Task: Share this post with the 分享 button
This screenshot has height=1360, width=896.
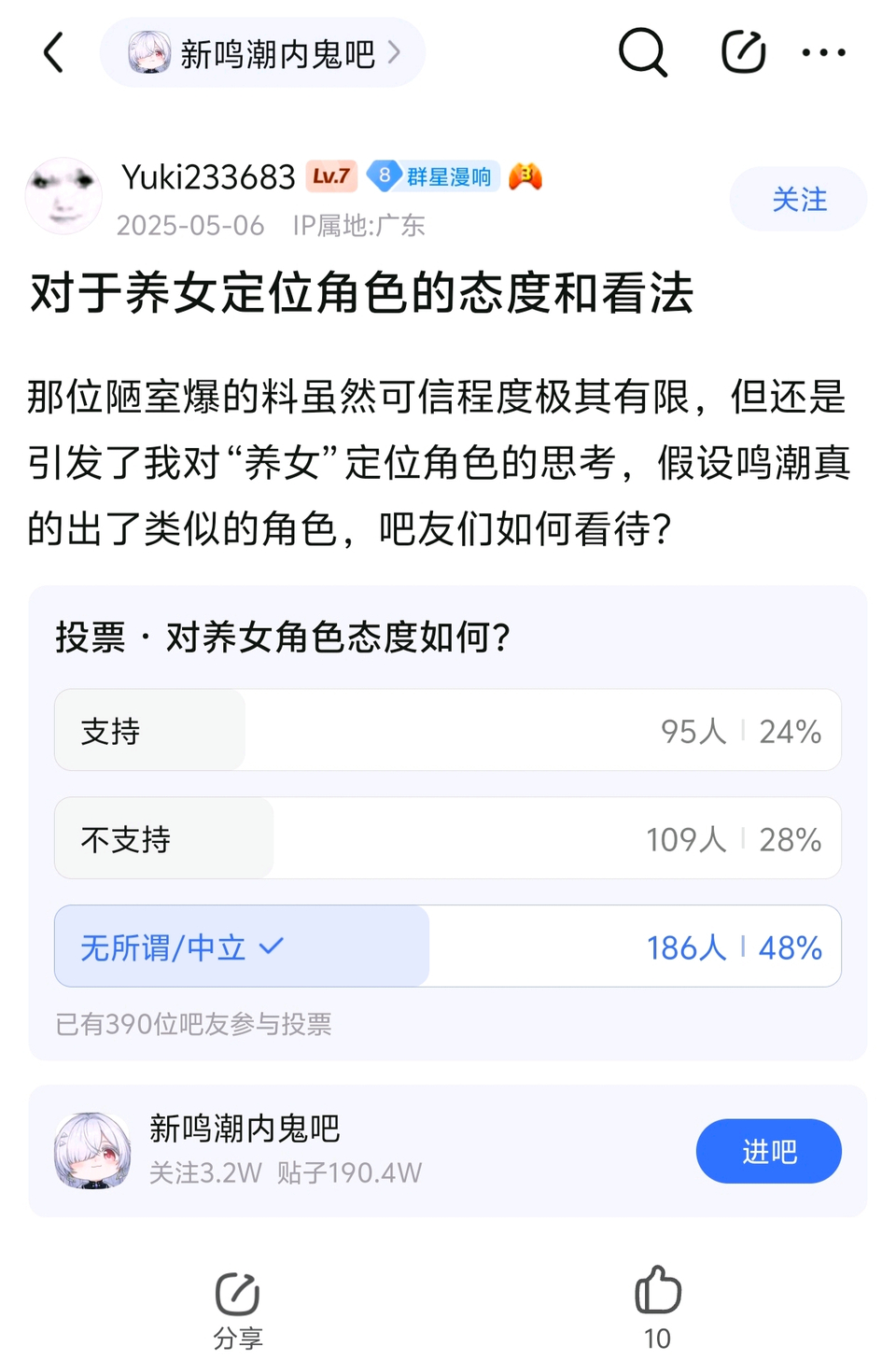Action: click(238, 1309)
